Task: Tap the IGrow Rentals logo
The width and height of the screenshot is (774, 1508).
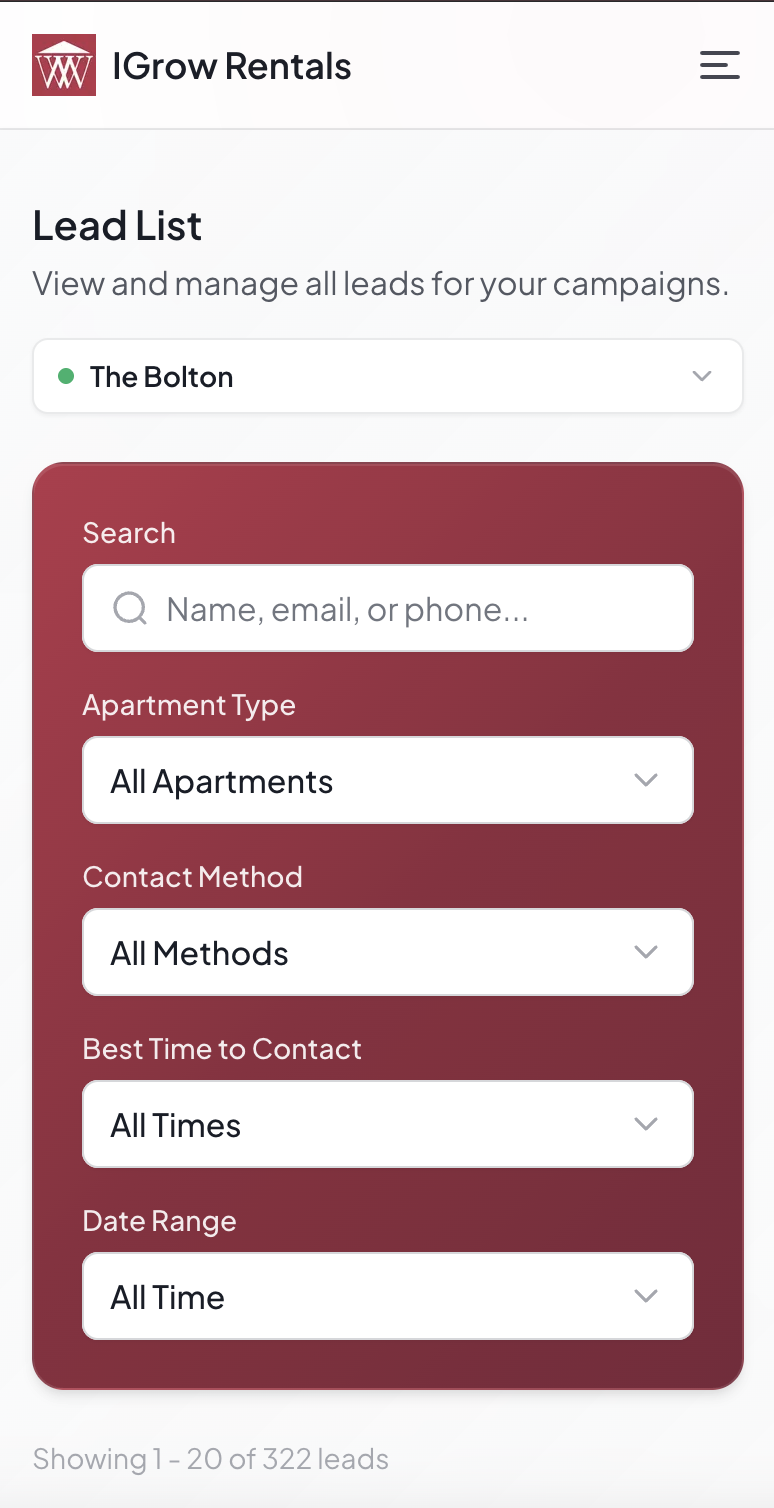Action: (64, 65)
